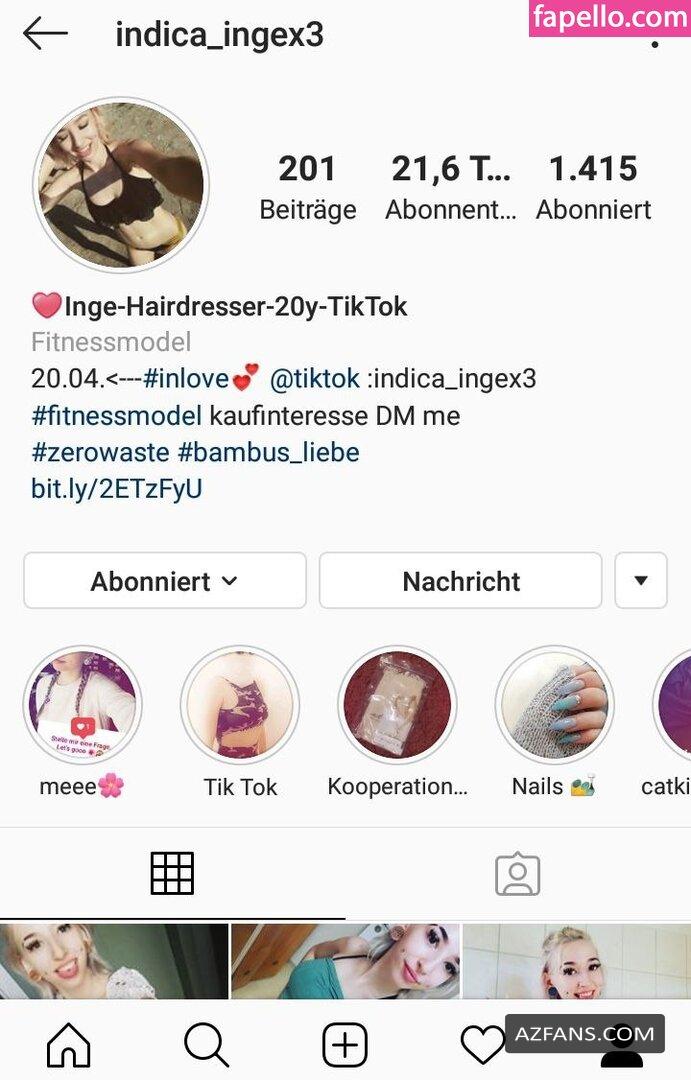View the 1.415 Abonniert following list
The image size is (691, 1080).
tap(593, 186)
